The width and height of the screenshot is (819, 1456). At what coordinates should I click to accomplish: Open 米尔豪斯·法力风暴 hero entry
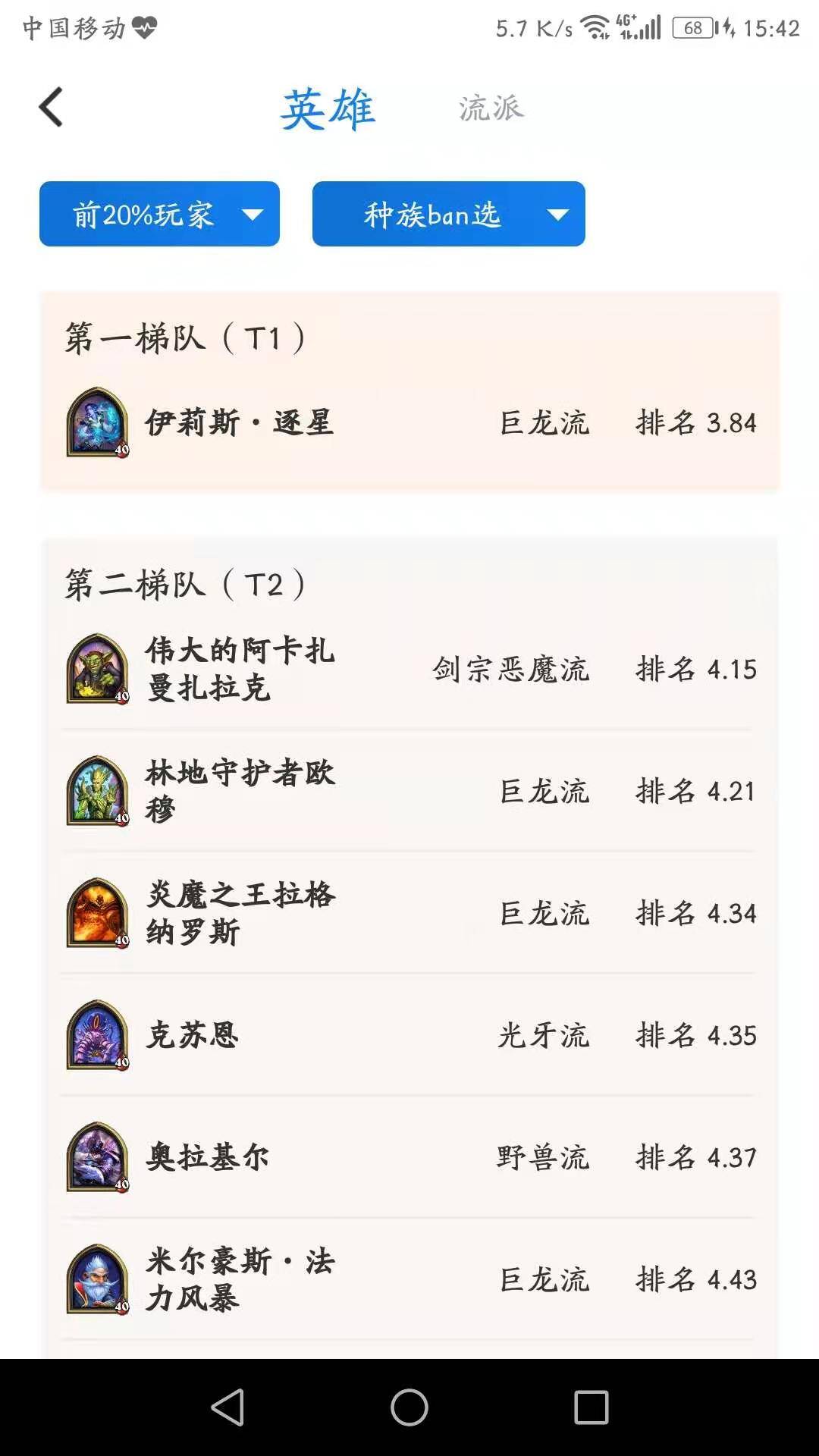click(409, 1279)
